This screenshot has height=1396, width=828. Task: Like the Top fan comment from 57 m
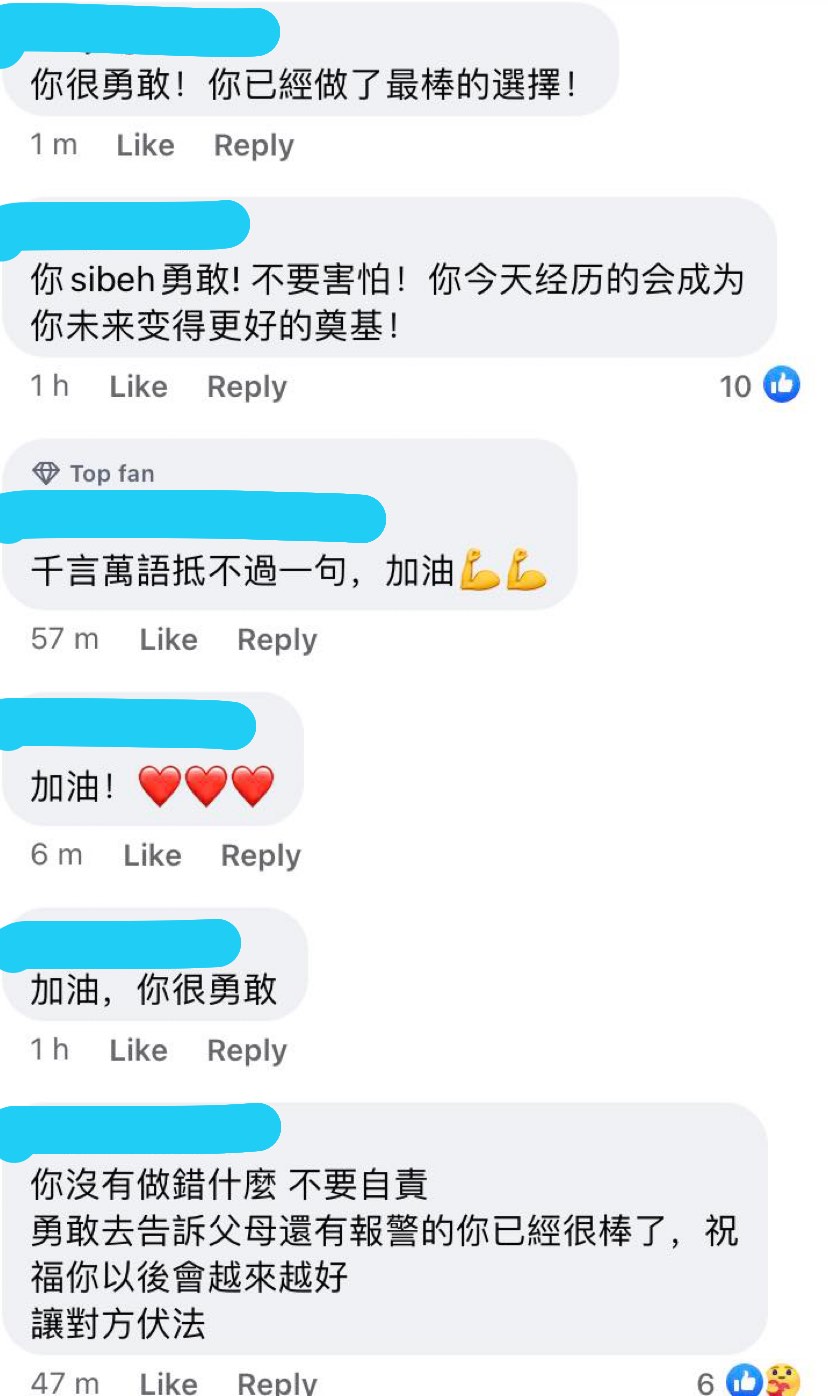pyautogui.click(x=168, y=639)
